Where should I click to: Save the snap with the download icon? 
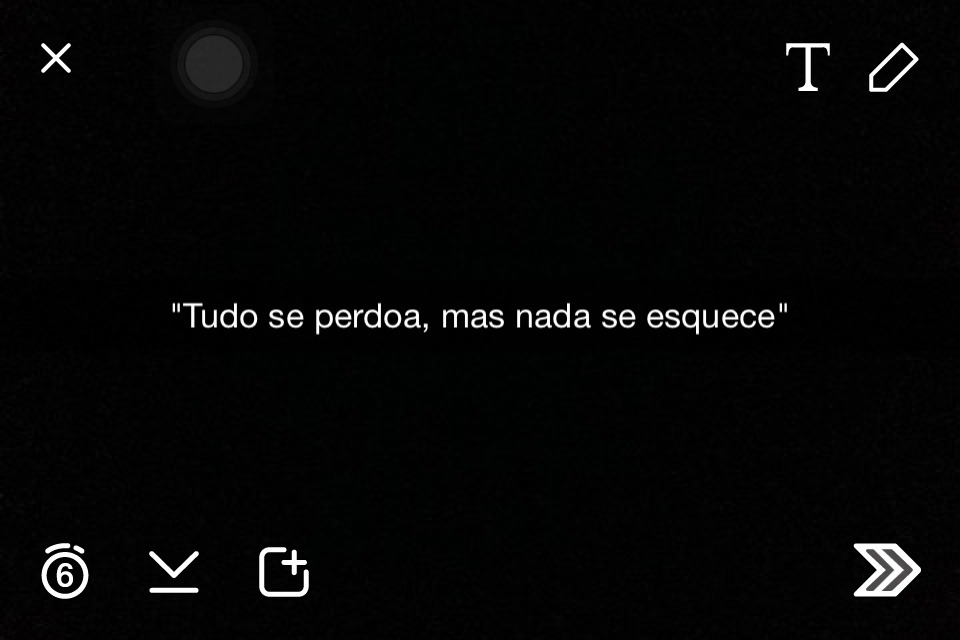coord(174,572)
